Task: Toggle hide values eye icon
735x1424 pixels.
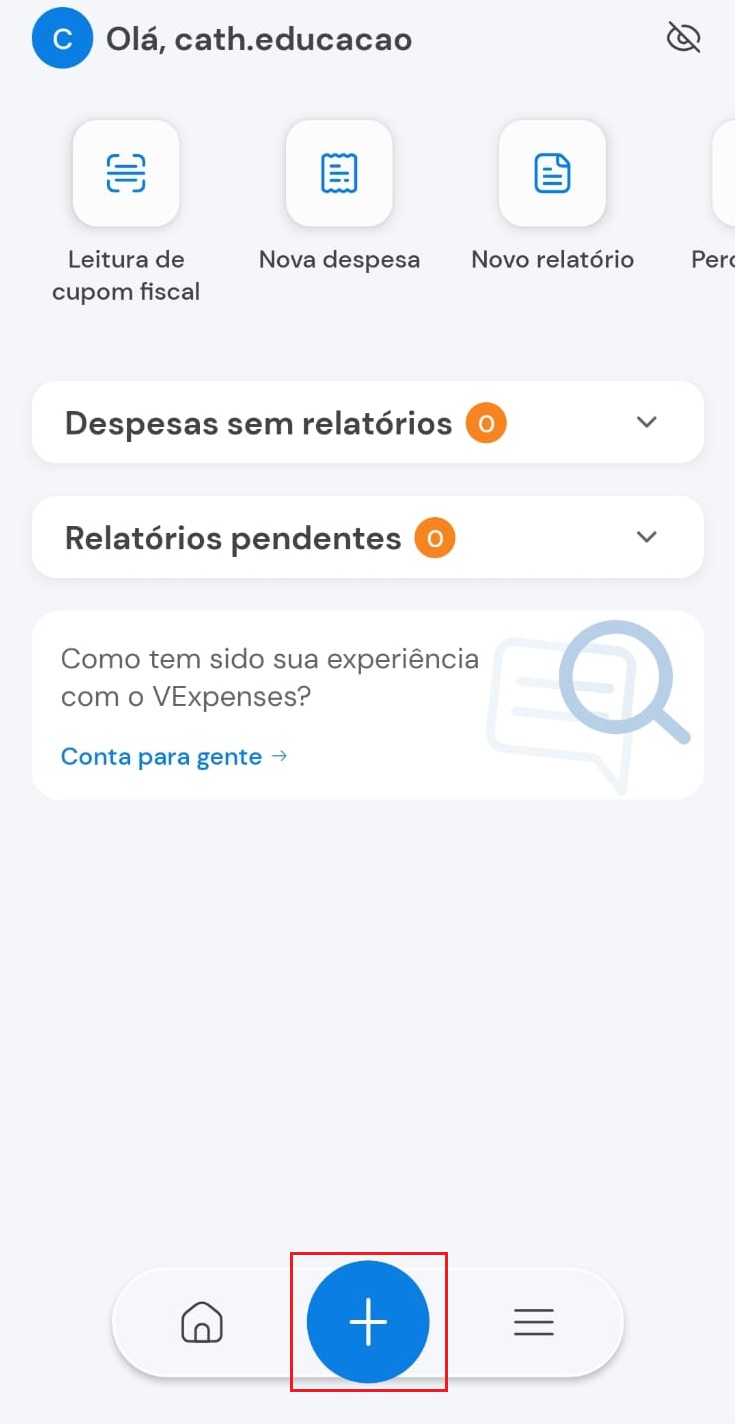Action: click(683, 38)
